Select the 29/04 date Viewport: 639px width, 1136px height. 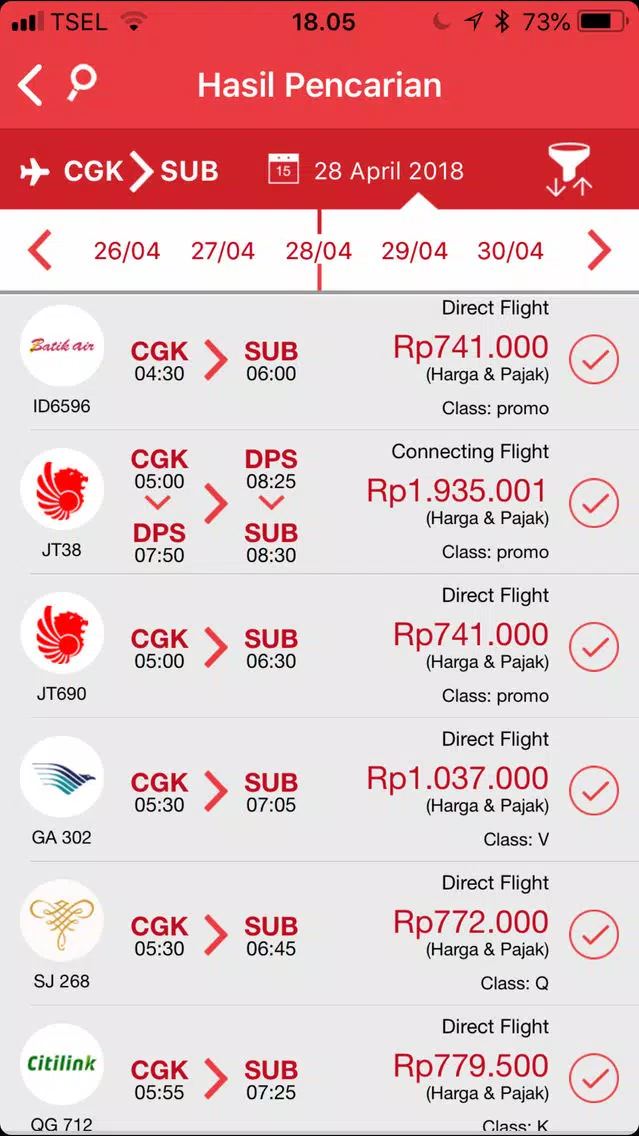point(414,251)
